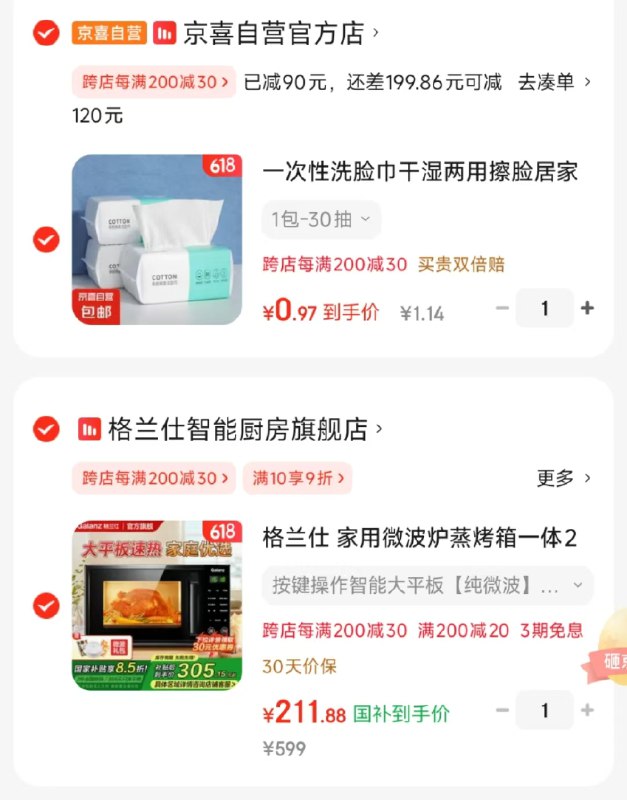Show 更多 promotions for 格兰仕 store

[x=564, y=478]
